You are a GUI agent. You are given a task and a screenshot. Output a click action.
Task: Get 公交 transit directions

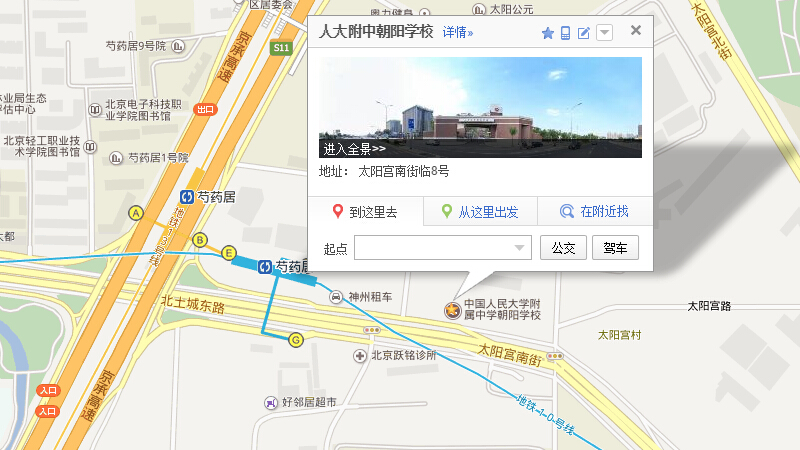[563, 248]
